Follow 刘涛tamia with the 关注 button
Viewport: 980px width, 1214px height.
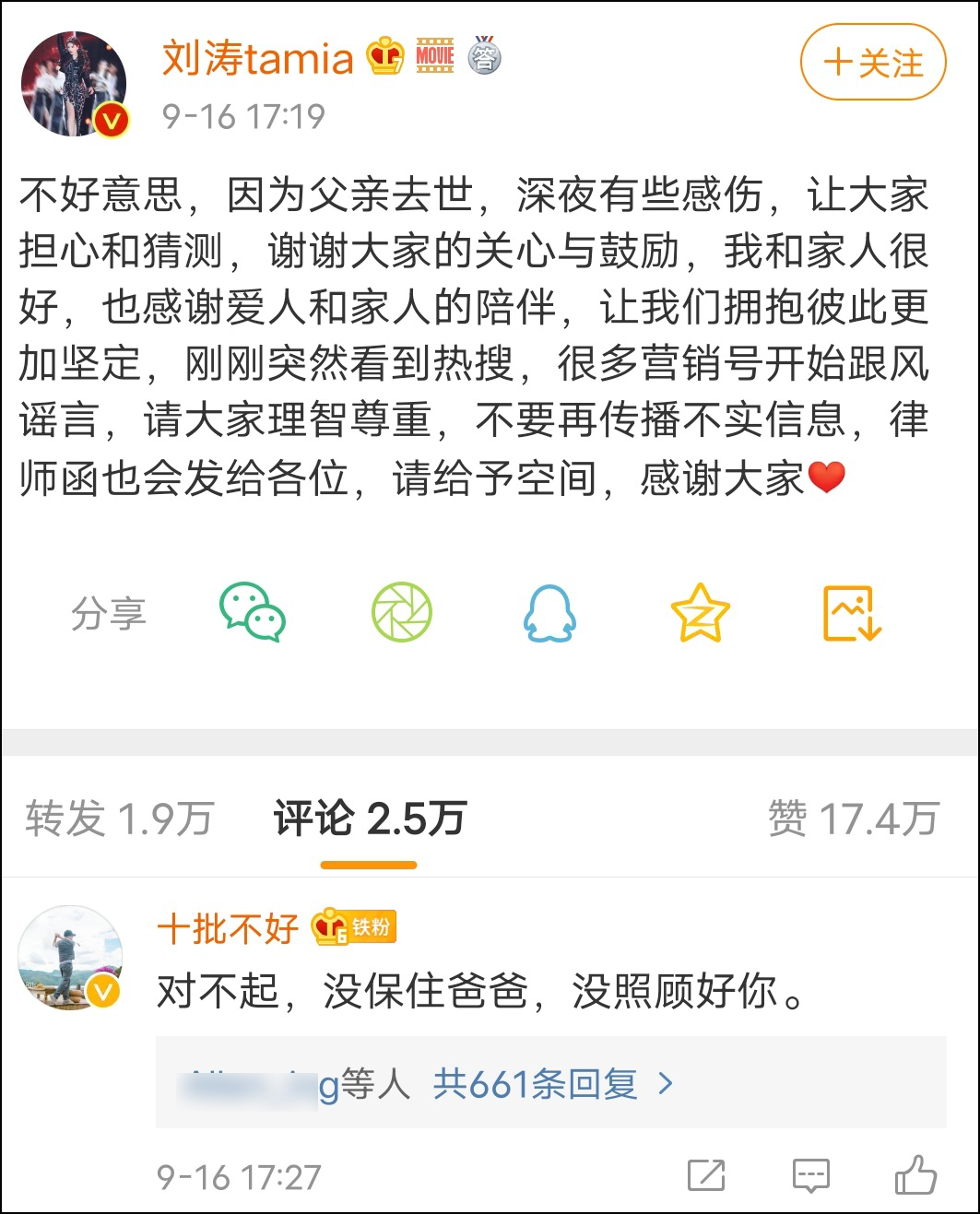point(873,63)
